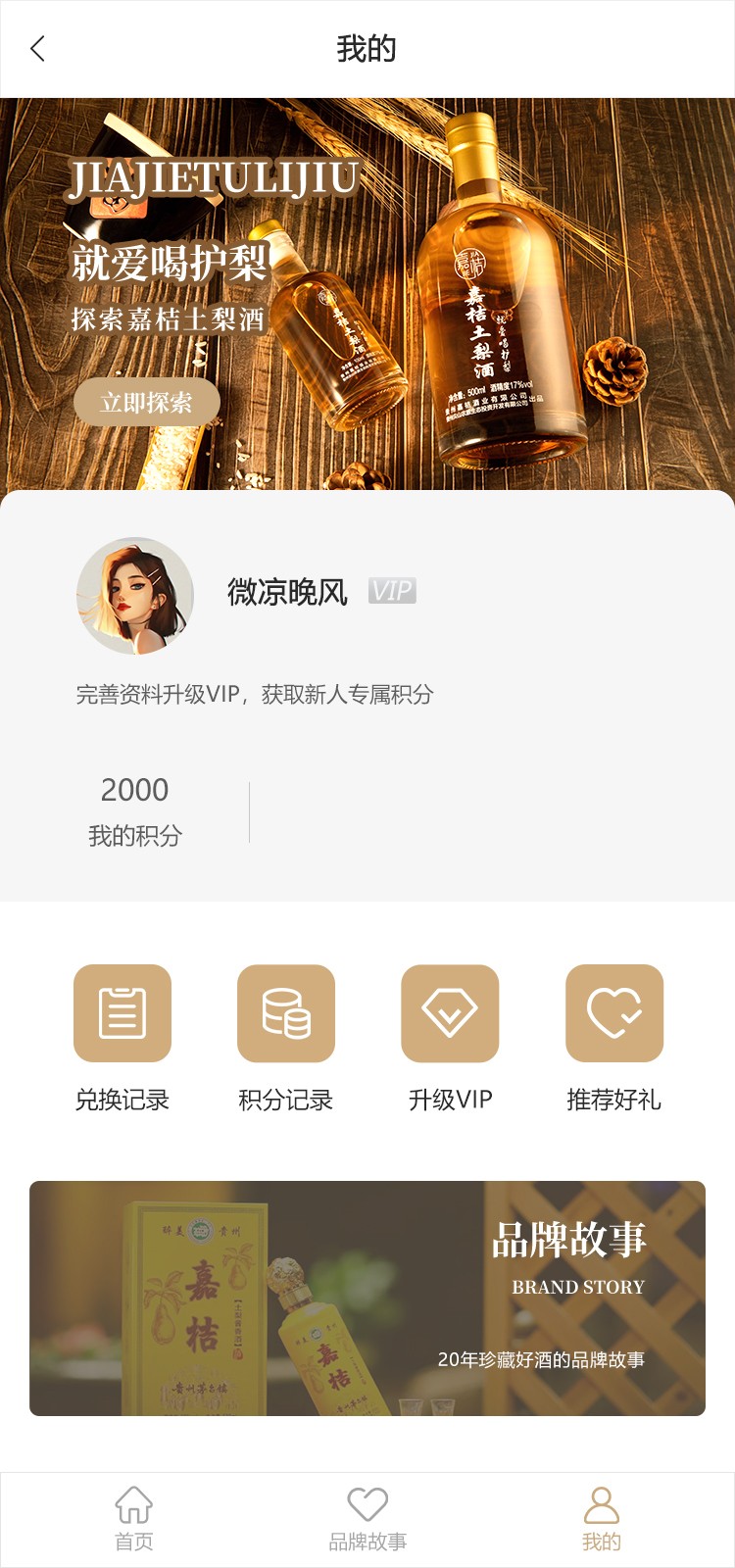735x1568 pixels.
Task: Select the 我的 bottom tab
Action: (601, 1519)
